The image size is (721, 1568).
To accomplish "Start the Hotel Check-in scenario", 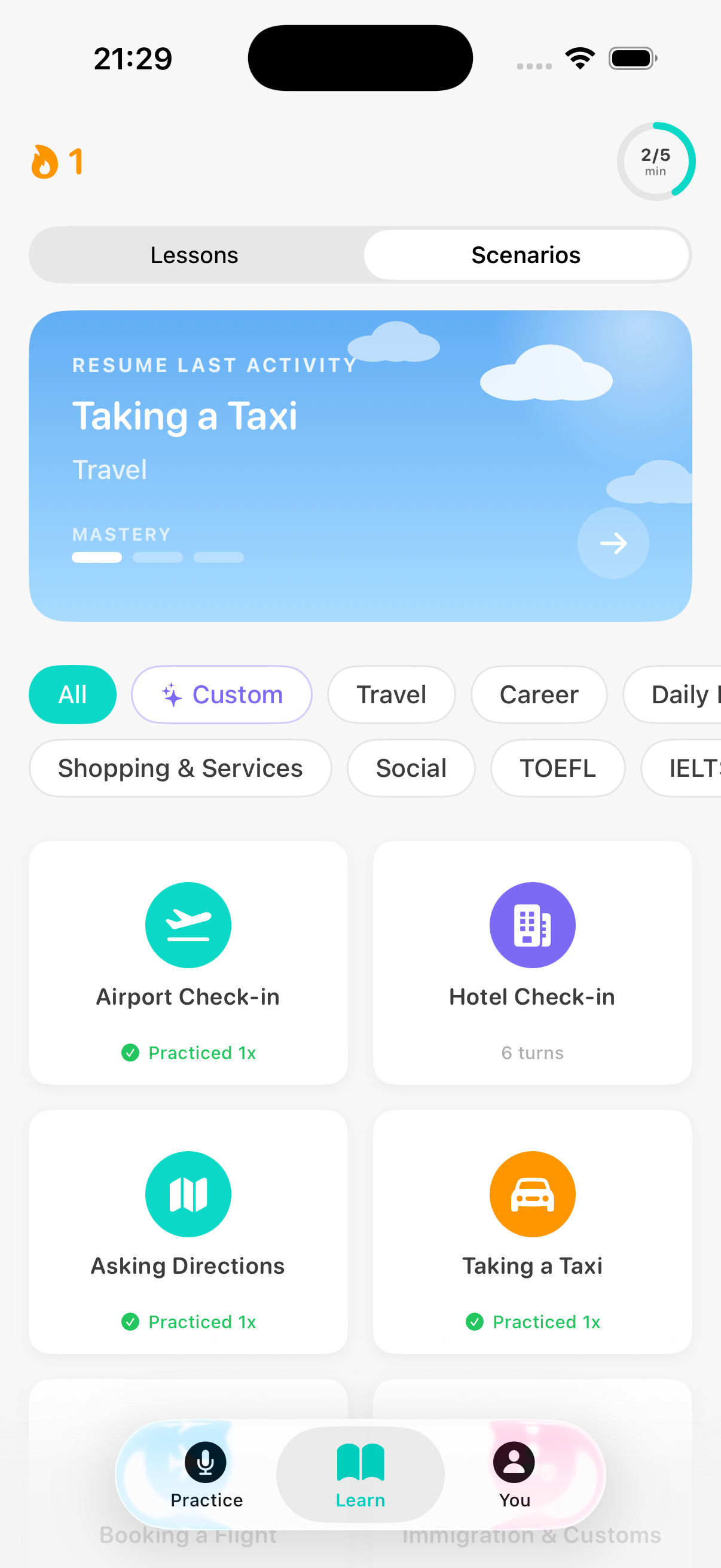I will (533, 962).
